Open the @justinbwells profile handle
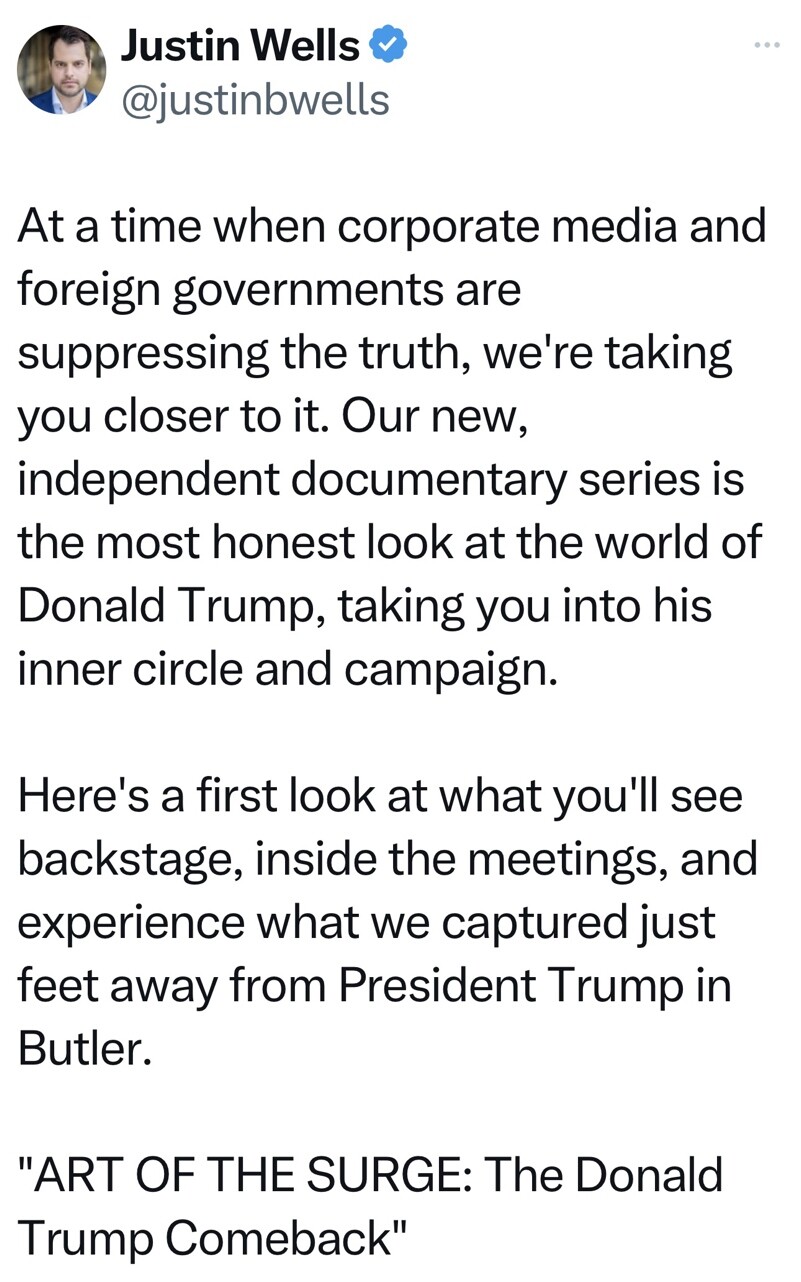The image size is (801, 1282). click(255, 99)
